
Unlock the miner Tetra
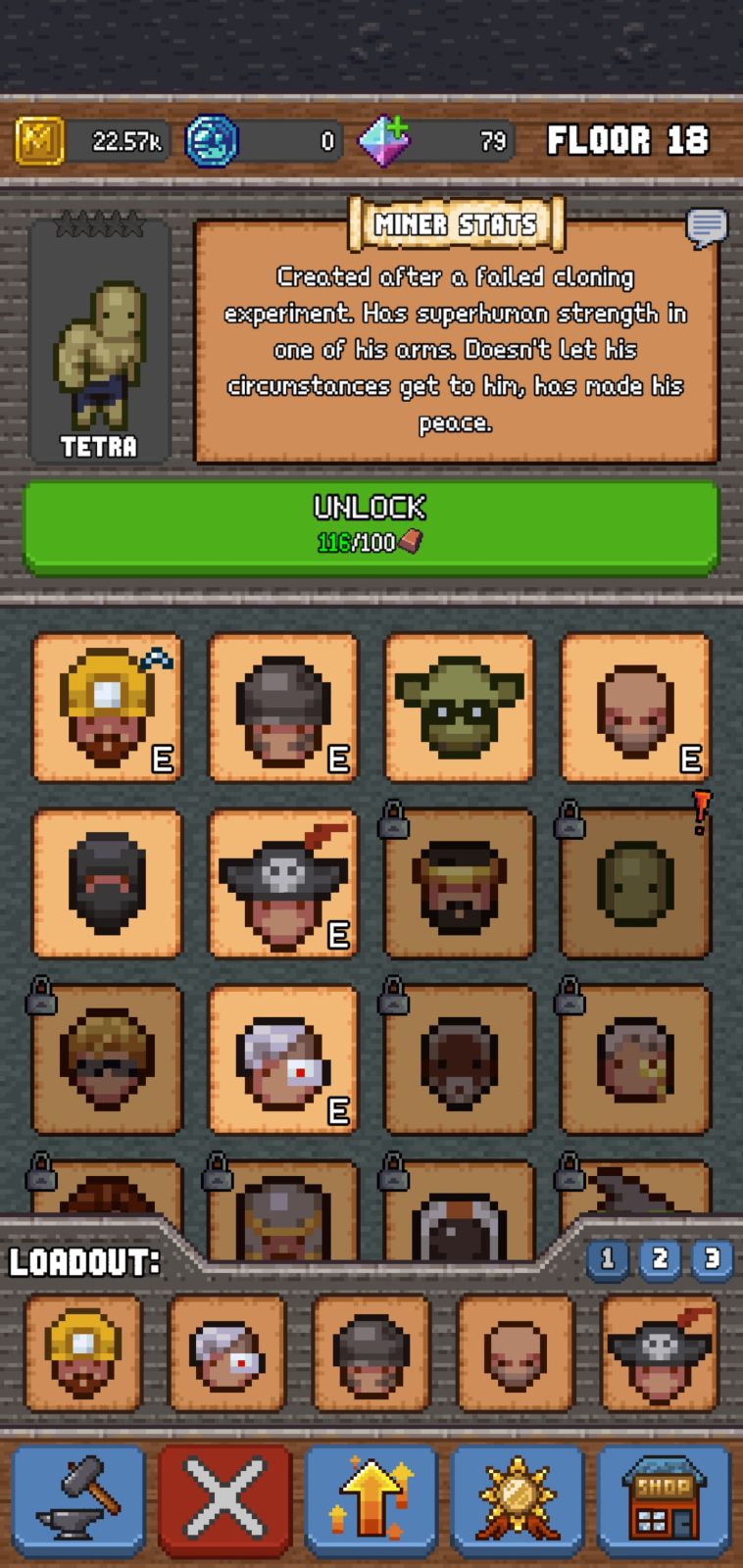[371, 524]
